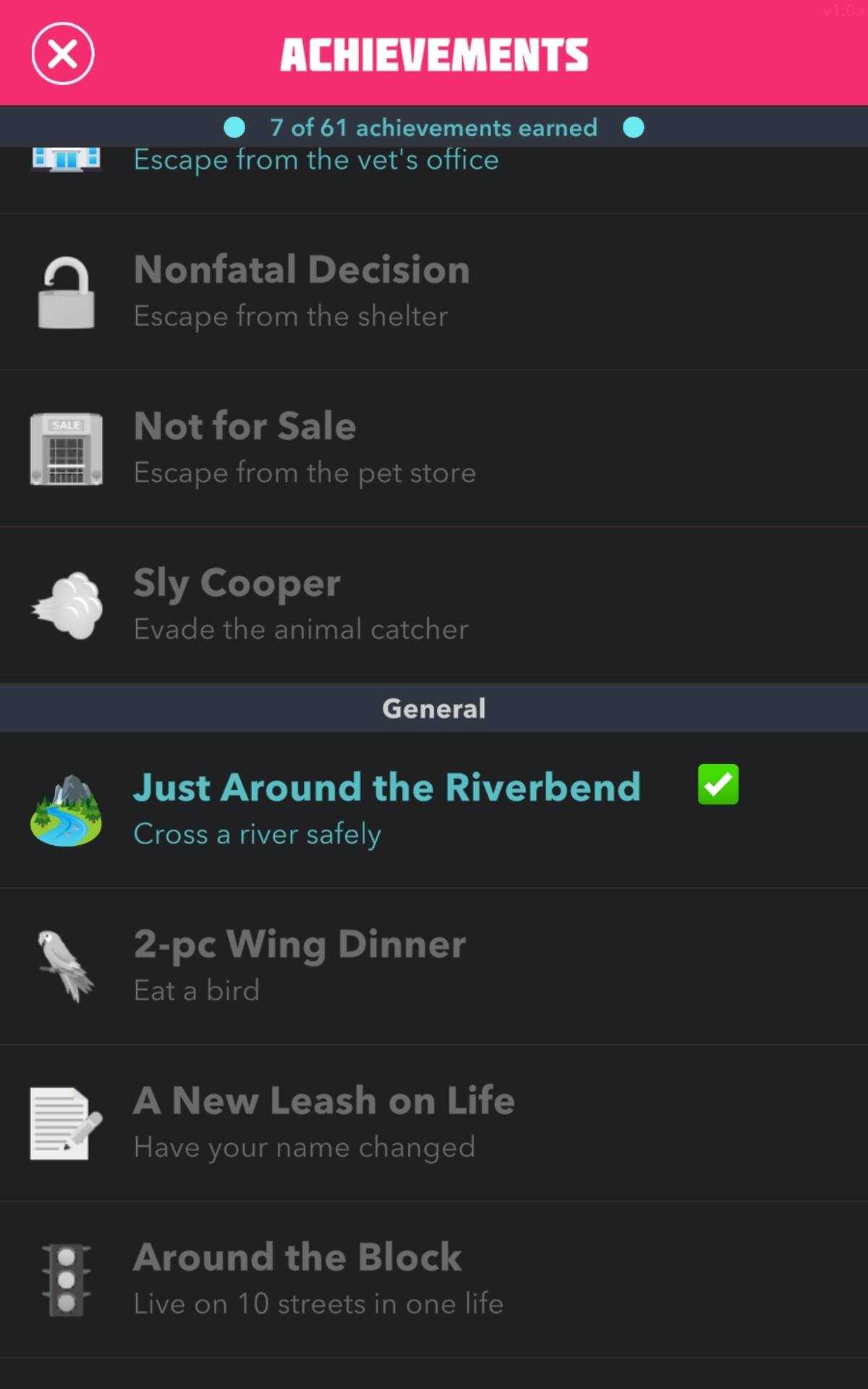This screenshot has width=868, height=1389.
Task: Tap the 2-pc Wing Dinner achievement
Action: 434,967
